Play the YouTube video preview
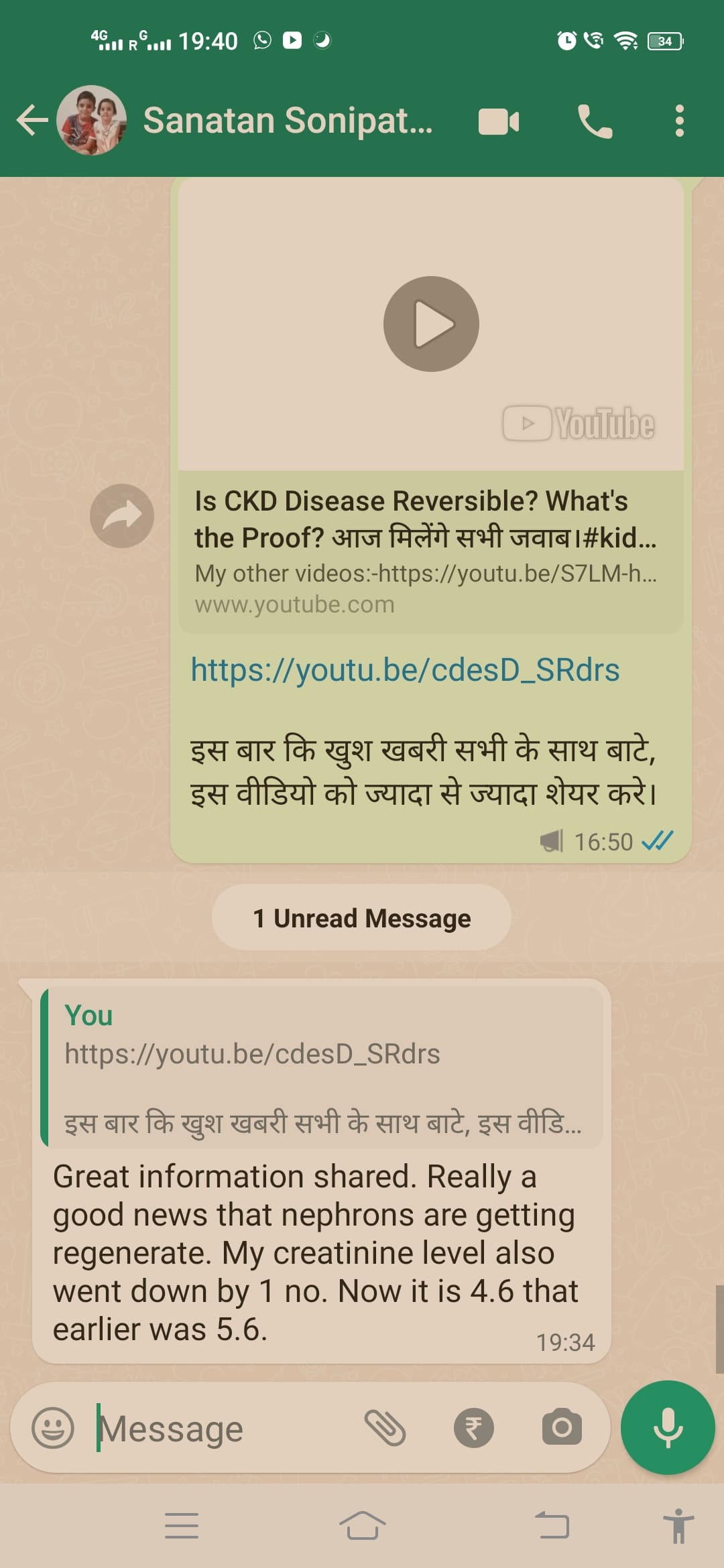Image resolution: width=724 pixels, height=1568 pixels. tap(431, 324)
